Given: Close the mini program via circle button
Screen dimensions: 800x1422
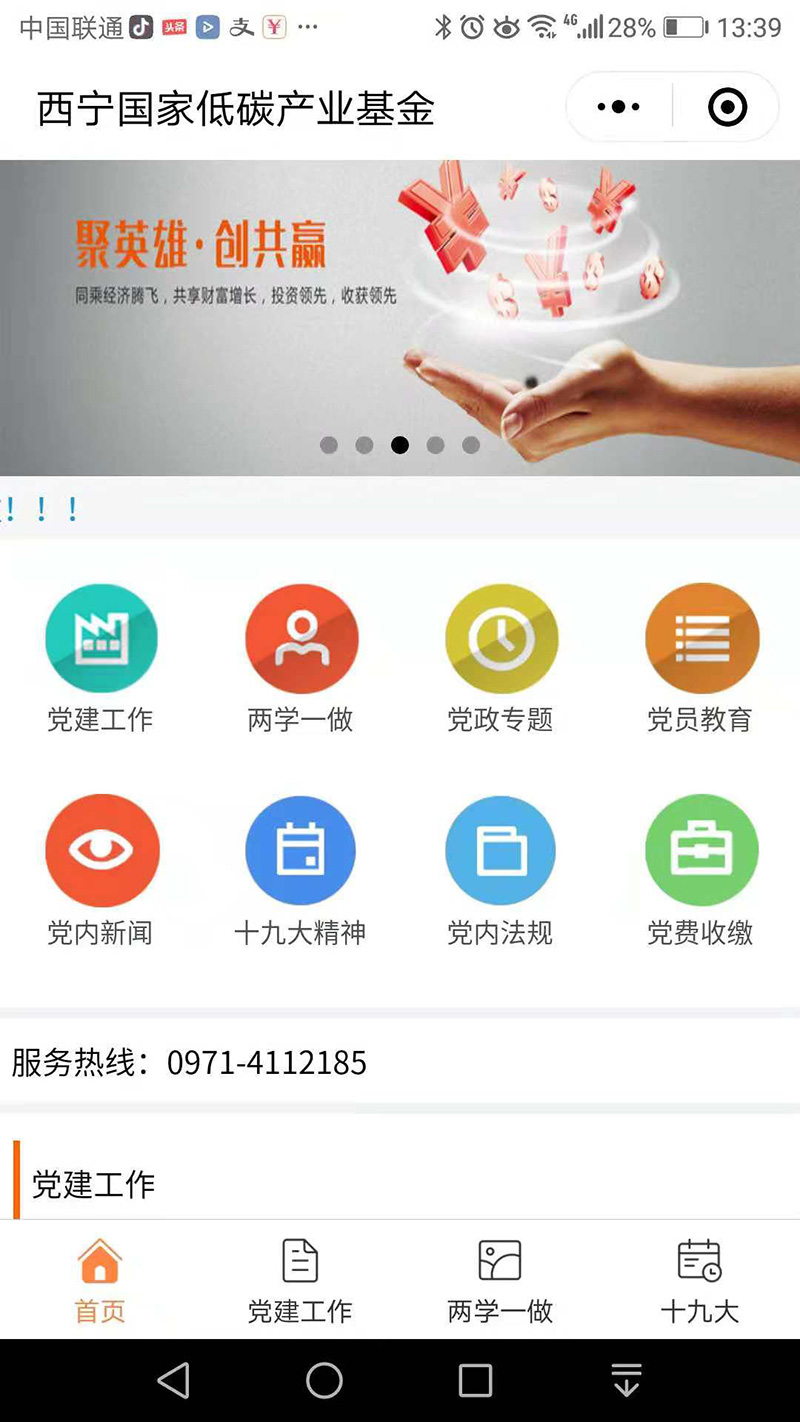Looking at the screenshot, I should pos(727,107).
